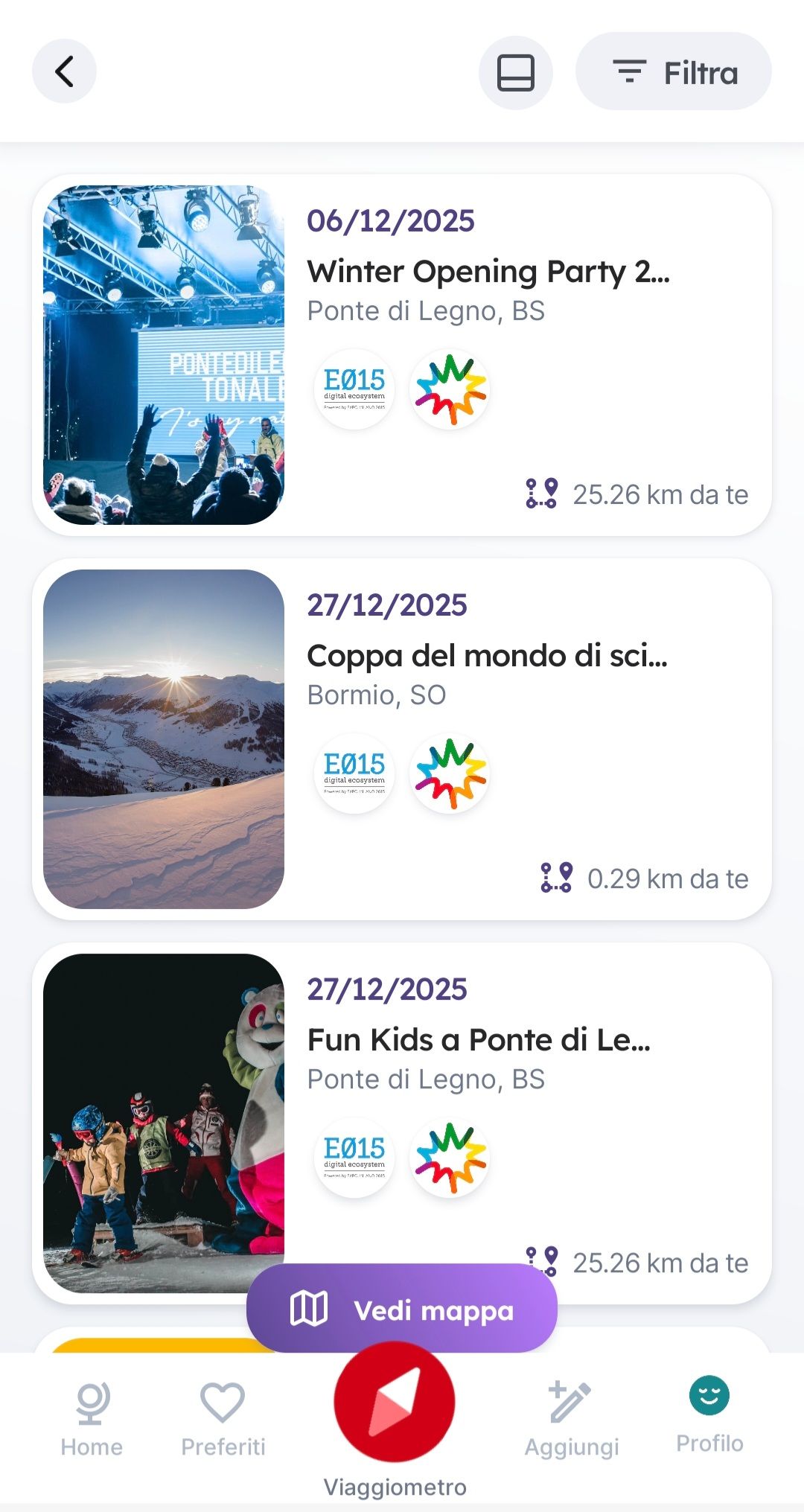The width and height of the screenshot is (804, 1512).
Task: Switch to the Home tab
Action: click(92, 1420)
